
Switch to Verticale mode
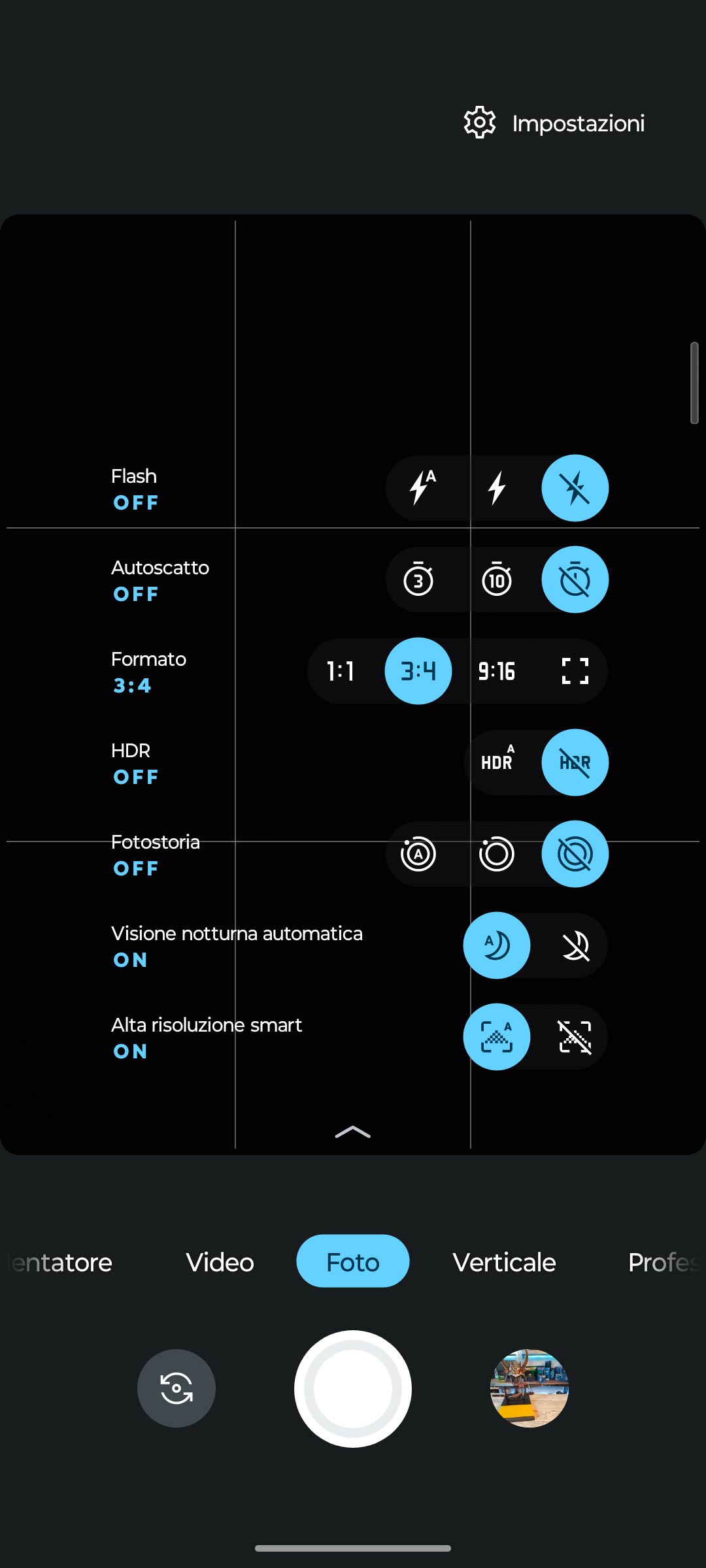tap(504, 1262)
